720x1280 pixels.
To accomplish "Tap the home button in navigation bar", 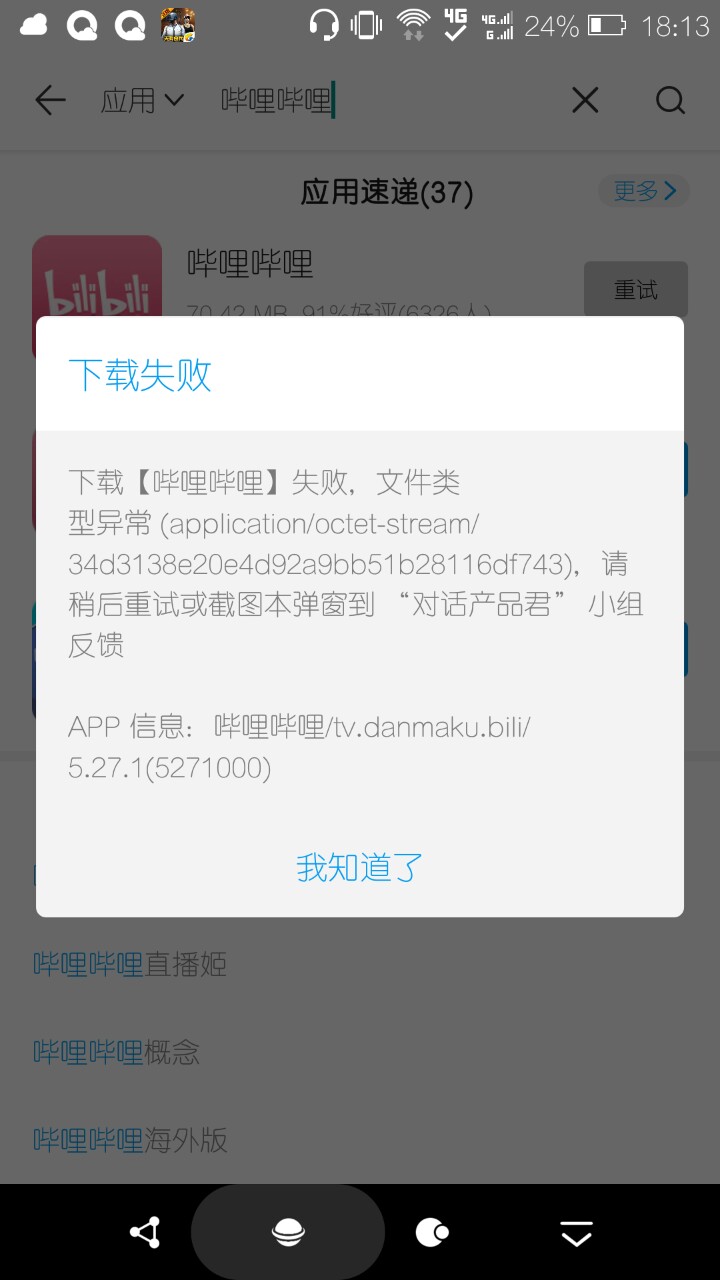I will point(288,1233).
